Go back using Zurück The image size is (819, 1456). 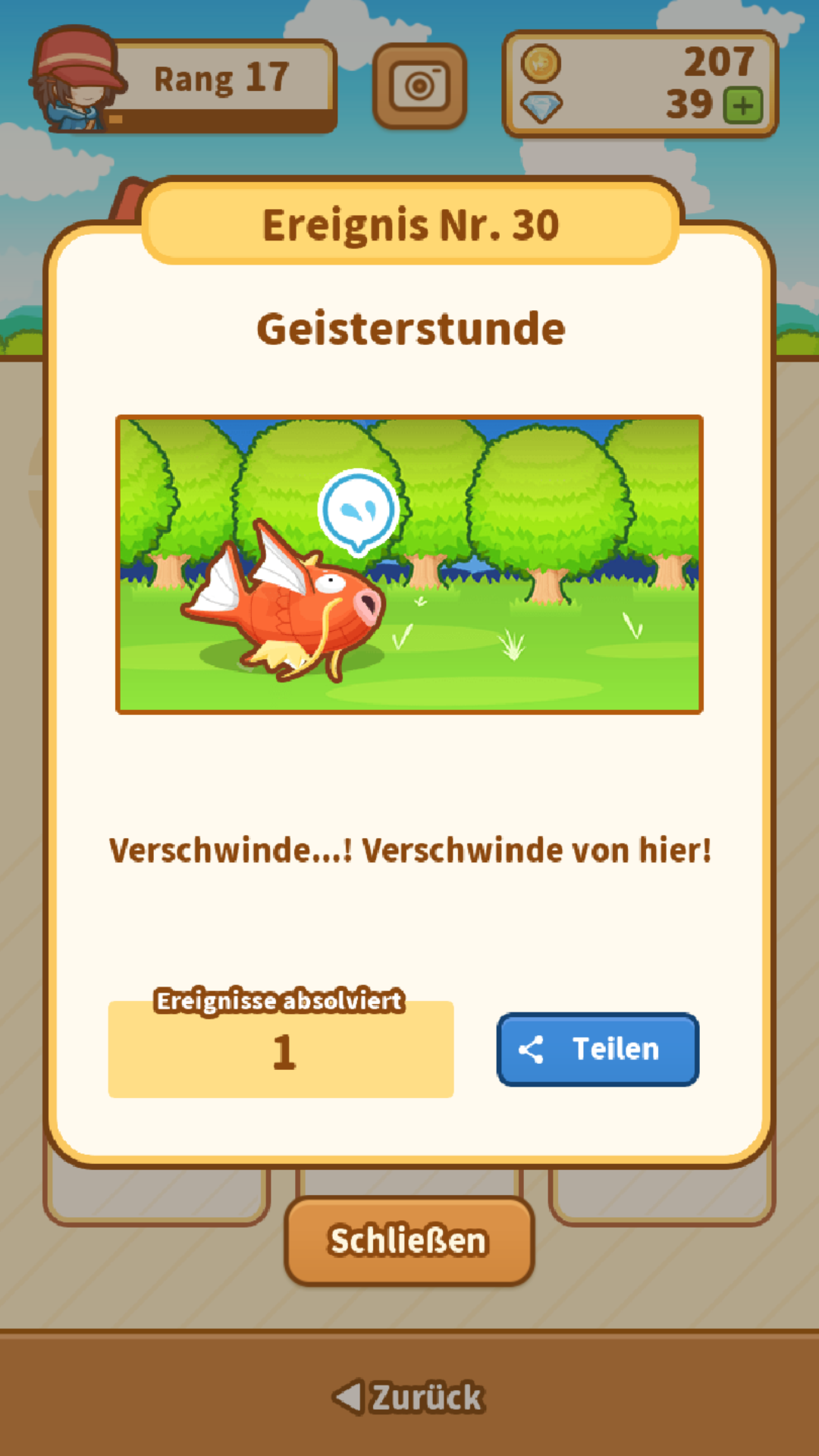click(x=409, y=1397)
